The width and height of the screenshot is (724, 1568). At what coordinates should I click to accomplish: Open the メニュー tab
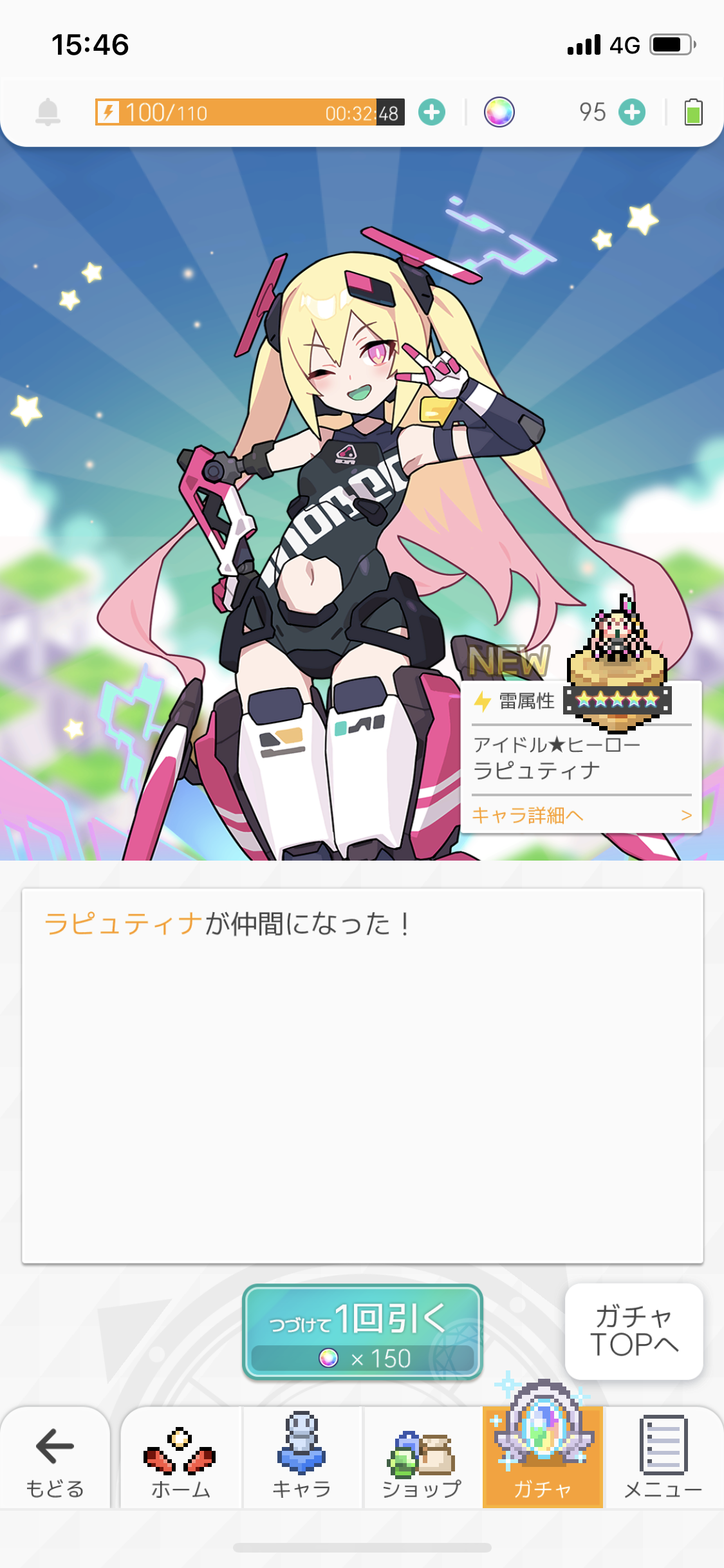point(663,1459)
